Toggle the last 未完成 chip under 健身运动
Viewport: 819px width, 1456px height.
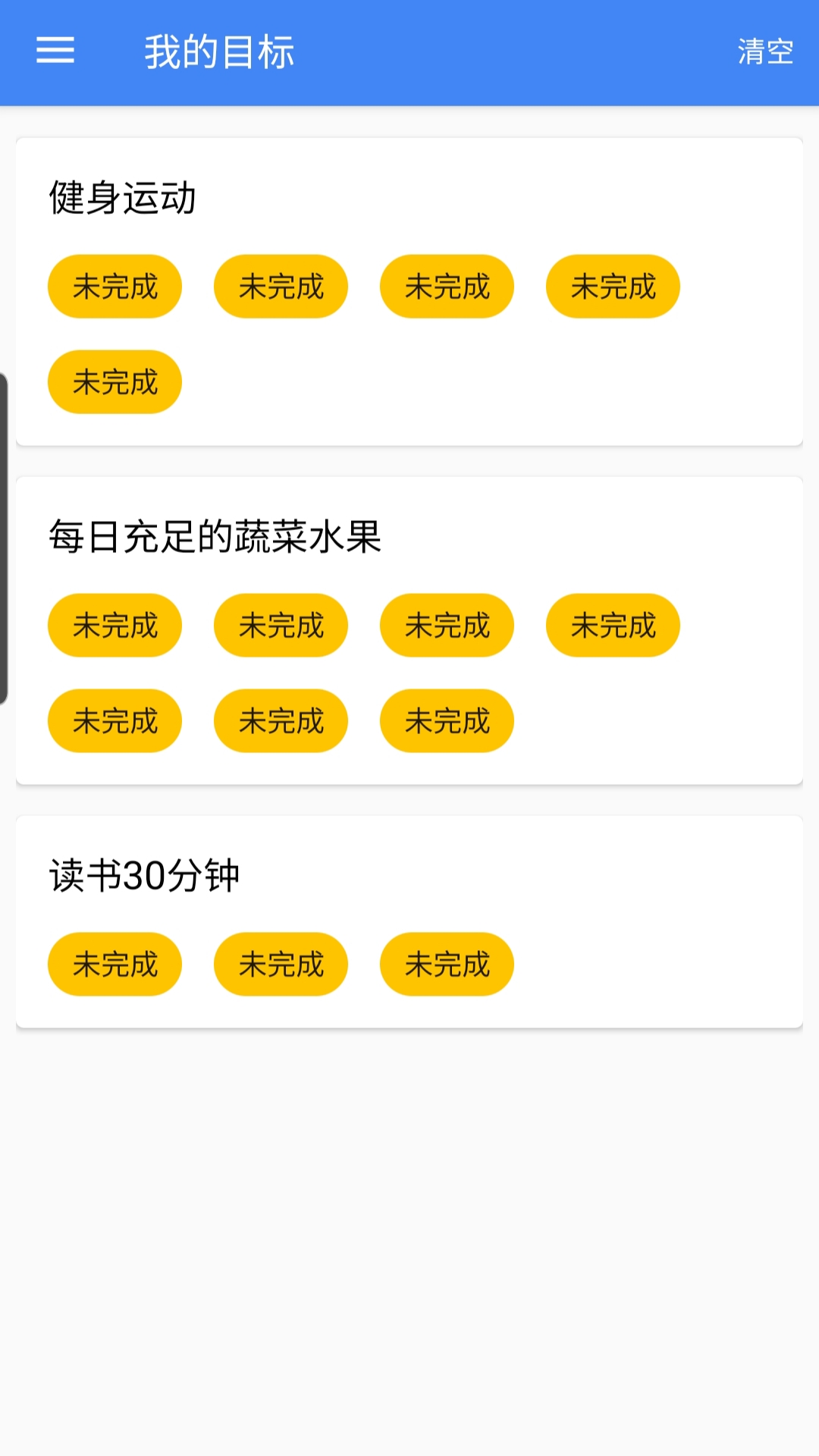[x=114, y=381]
